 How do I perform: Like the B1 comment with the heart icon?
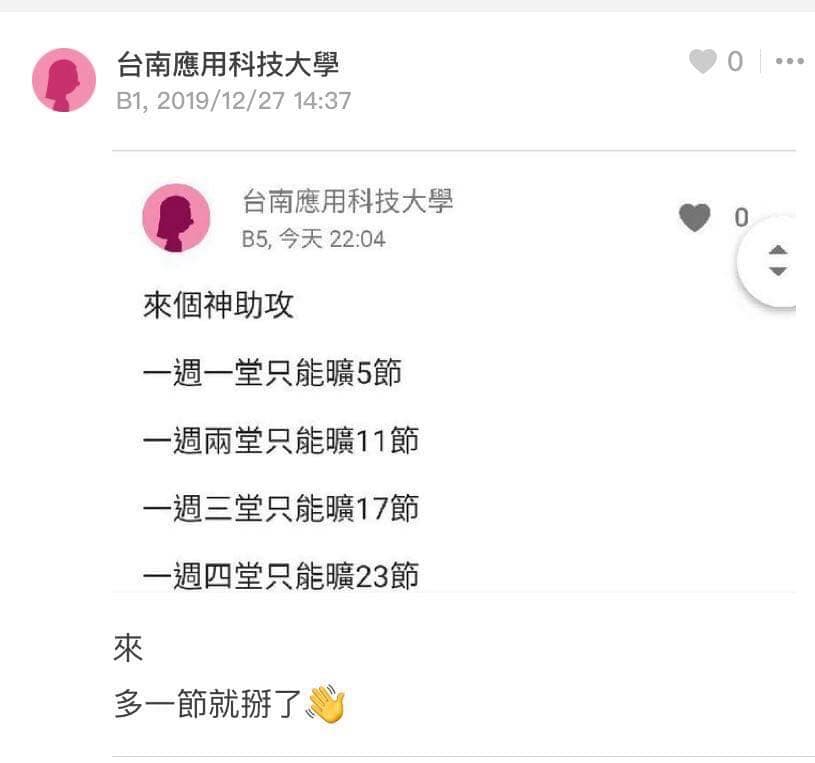tap(703, 62)
